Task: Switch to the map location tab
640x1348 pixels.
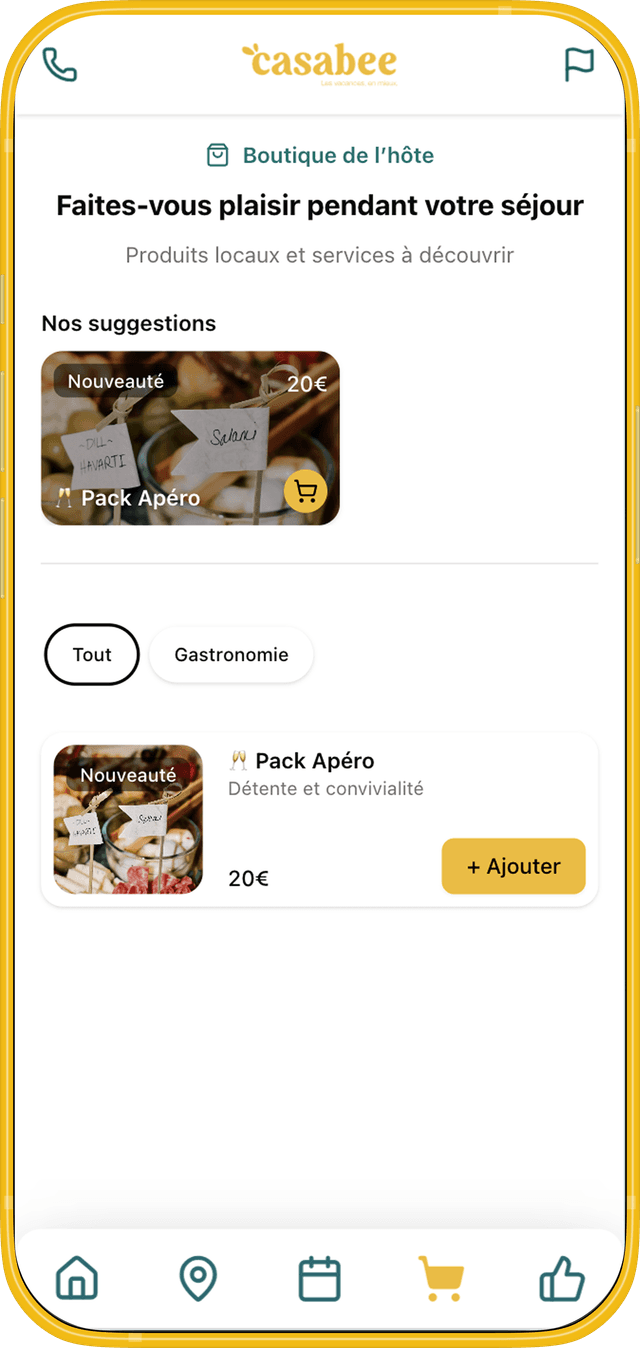Action: tap(198, 1279)
